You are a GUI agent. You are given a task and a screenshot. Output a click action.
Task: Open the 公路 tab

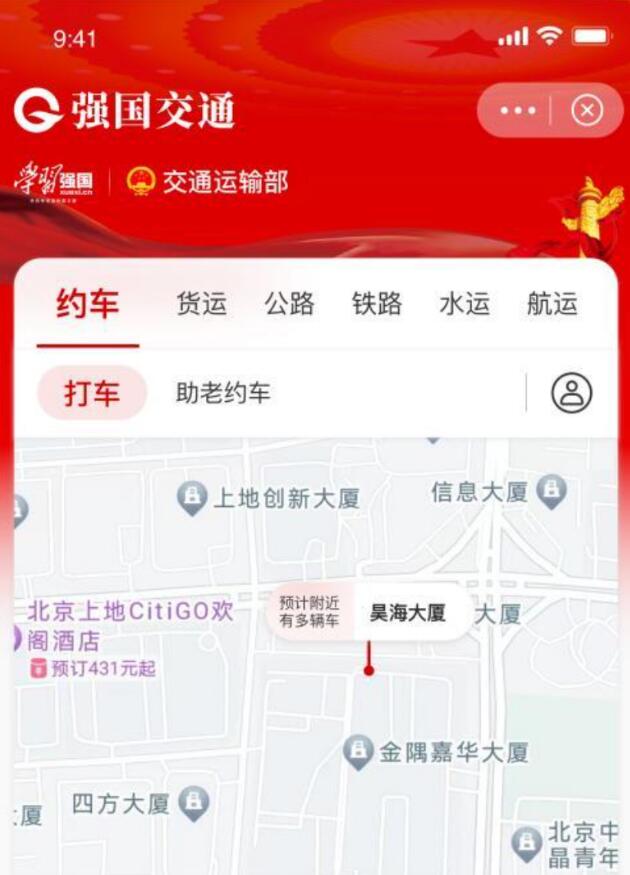(x=289, y=305)
